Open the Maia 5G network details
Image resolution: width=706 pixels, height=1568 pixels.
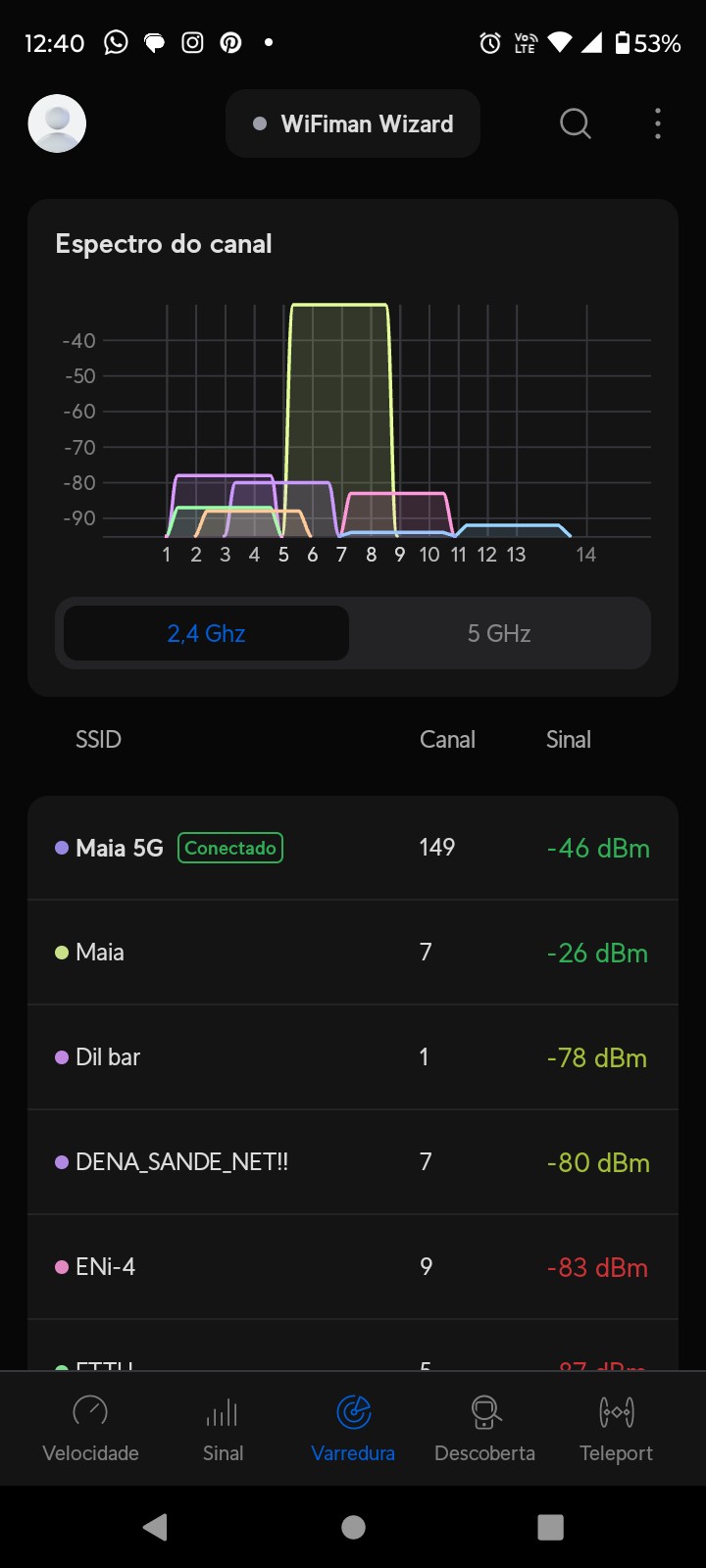(x=353, y=848)
